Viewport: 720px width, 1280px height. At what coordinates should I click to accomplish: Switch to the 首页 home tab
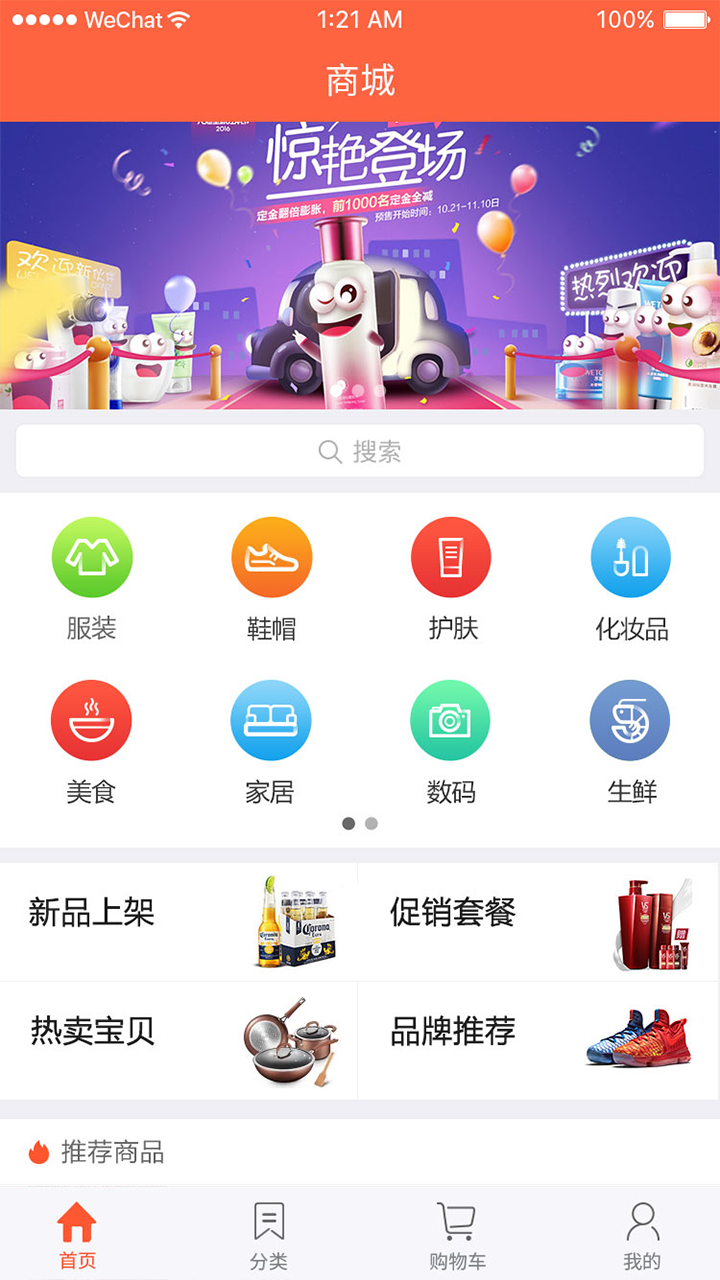pos(77,1235)
